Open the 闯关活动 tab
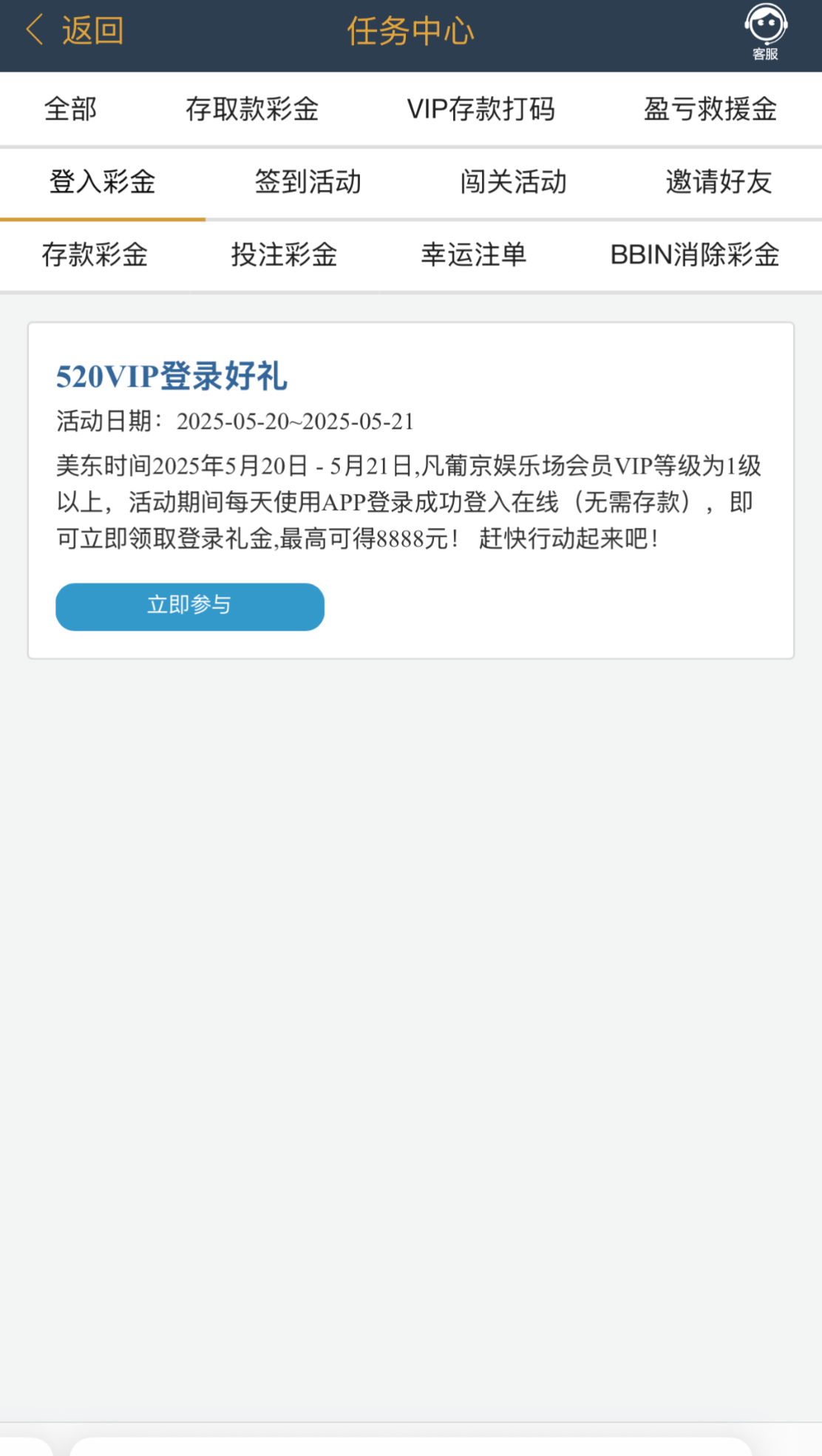822x1456 pixels. (x=513, y=182)
